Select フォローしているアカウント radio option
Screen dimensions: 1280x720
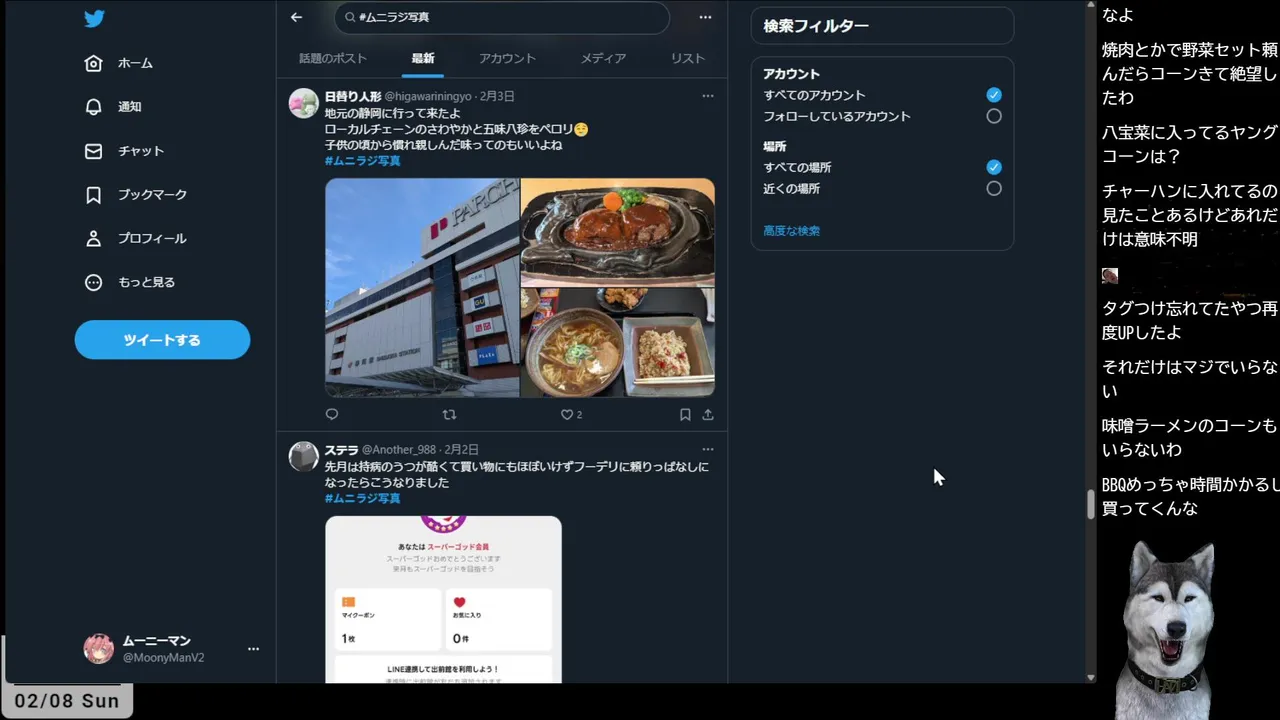tap(993, 116)
